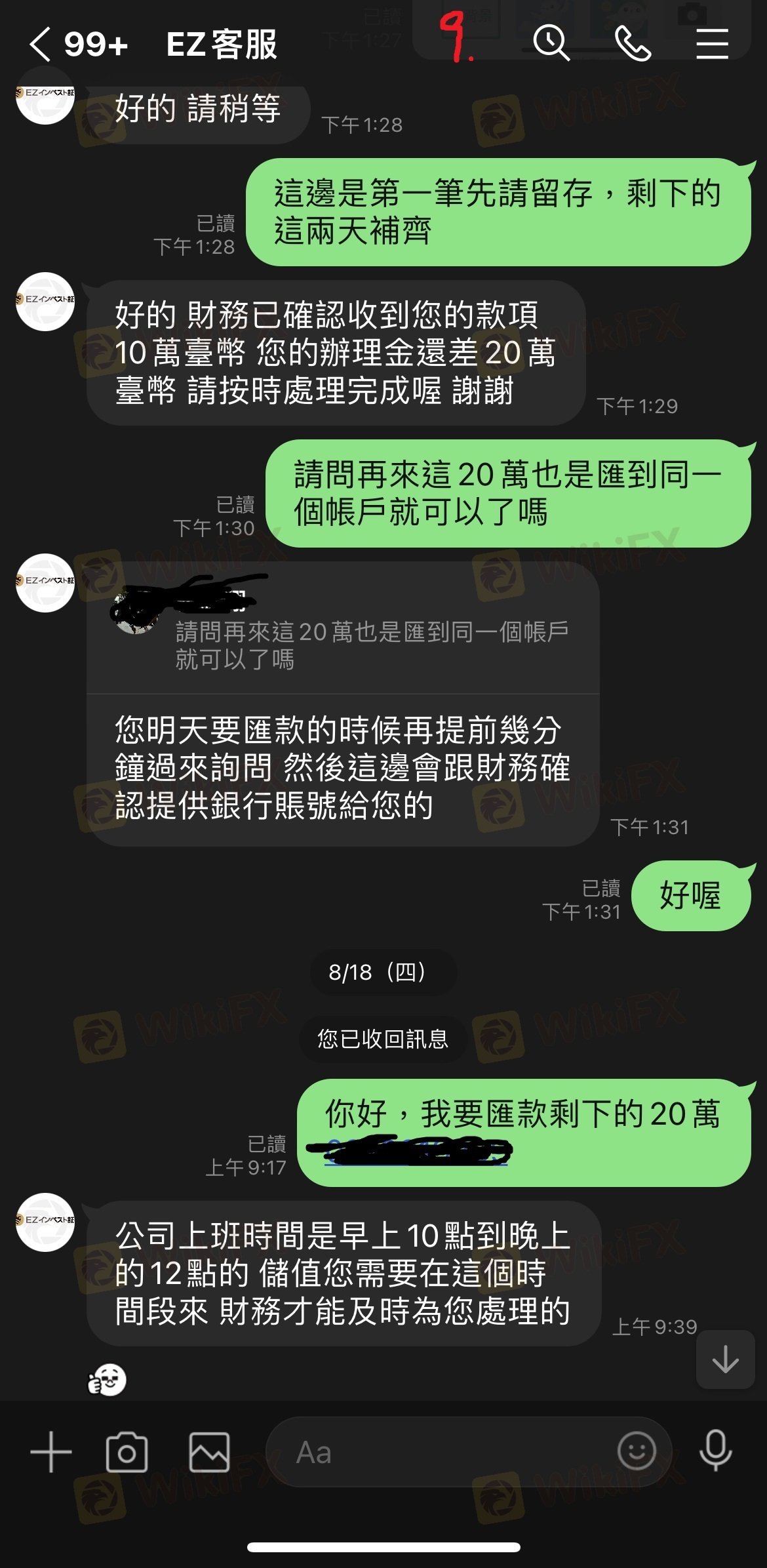Open the photo gallery picker
Viewport: 767px width, 1568px height.
click(x=209, y=1452)
